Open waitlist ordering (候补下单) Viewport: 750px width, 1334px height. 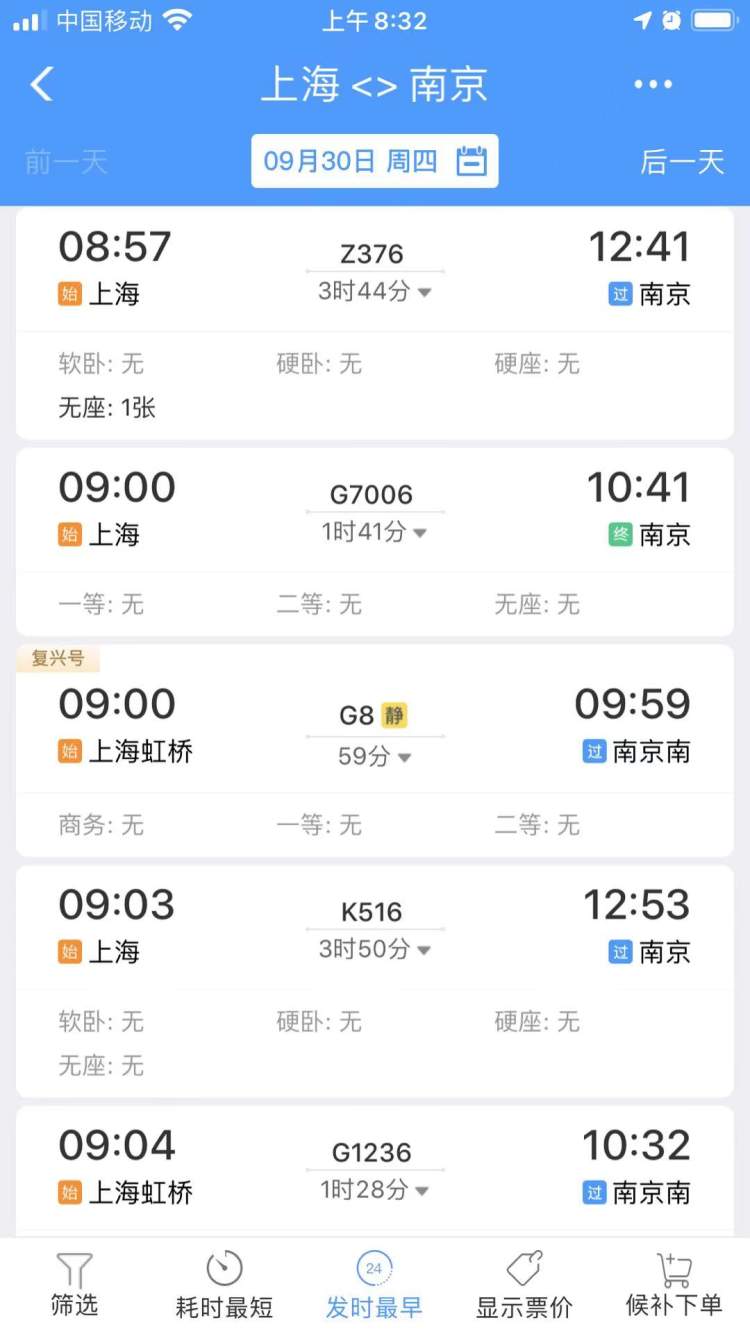click(674, 1286)
